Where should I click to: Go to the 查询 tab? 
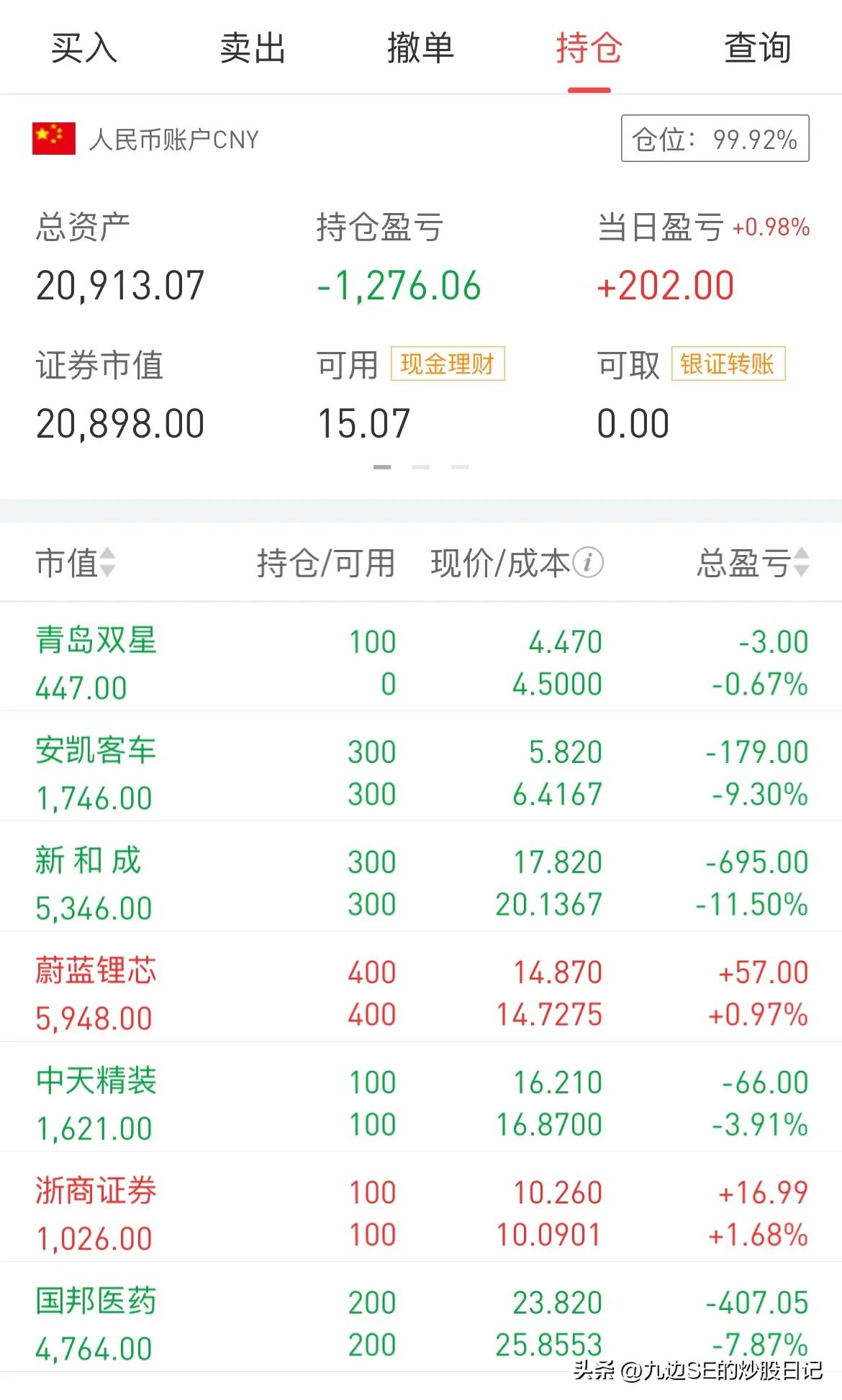pyautogui.click(x=758, y=48)
